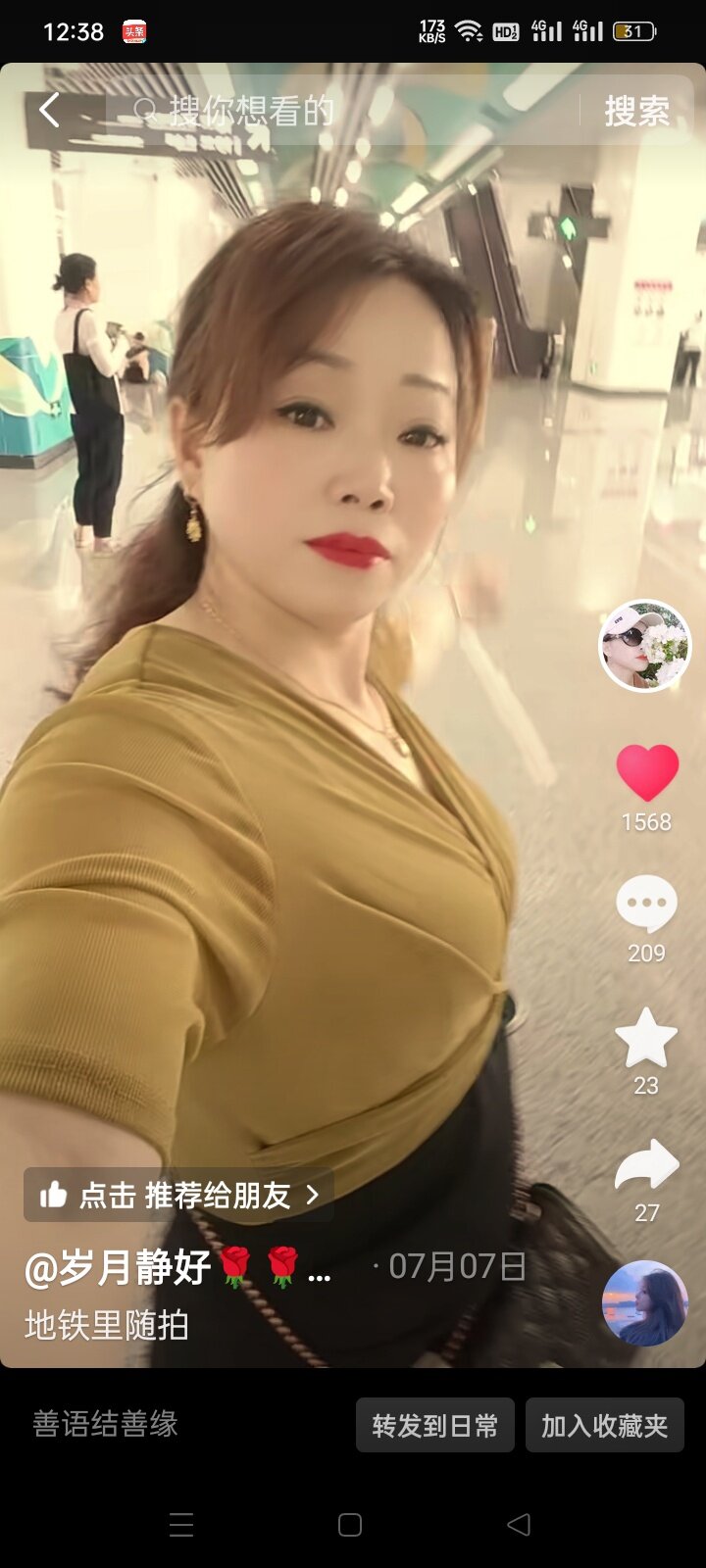
Task: Open the round music disc thumbnail
Action: 644,1303
